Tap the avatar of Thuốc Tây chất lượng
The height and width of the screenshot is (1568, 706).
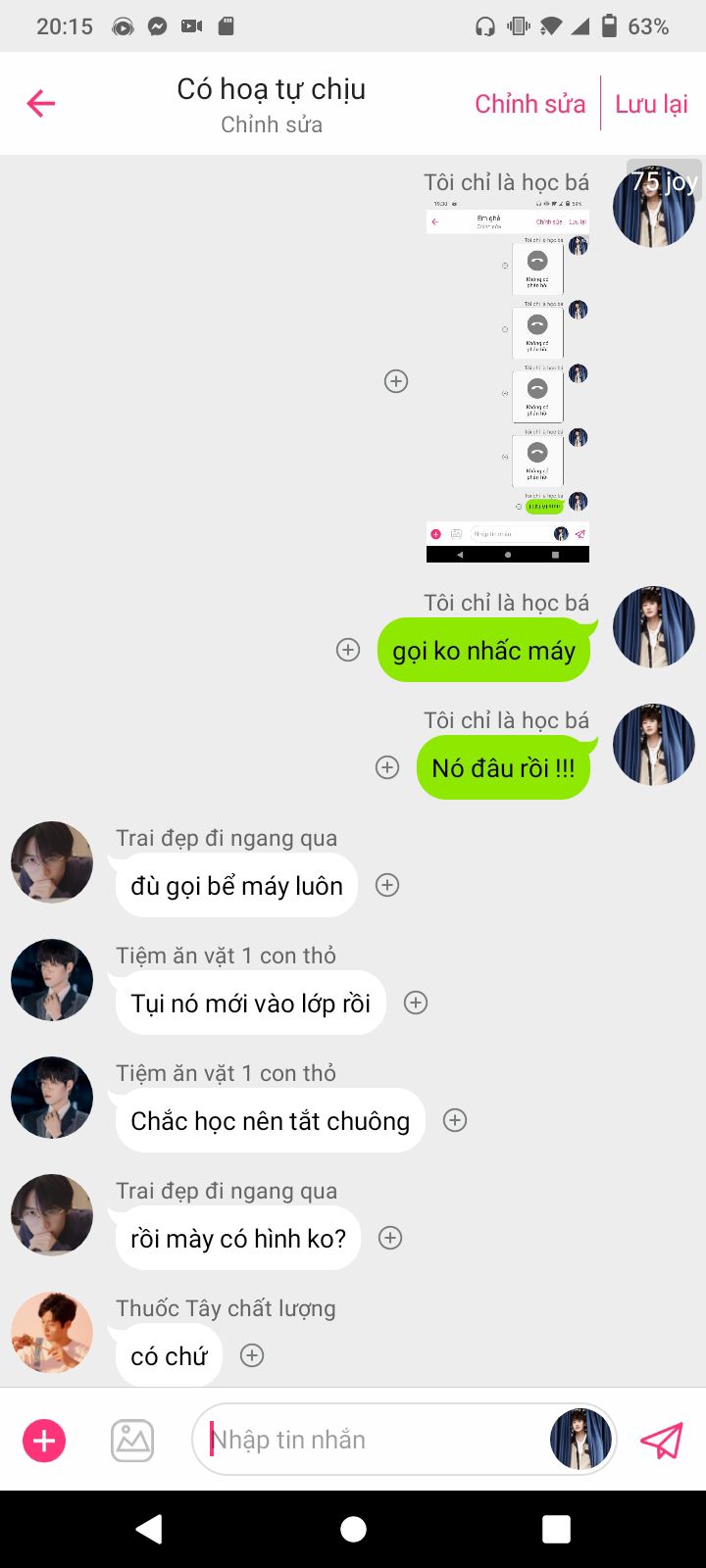[52, 1333]
